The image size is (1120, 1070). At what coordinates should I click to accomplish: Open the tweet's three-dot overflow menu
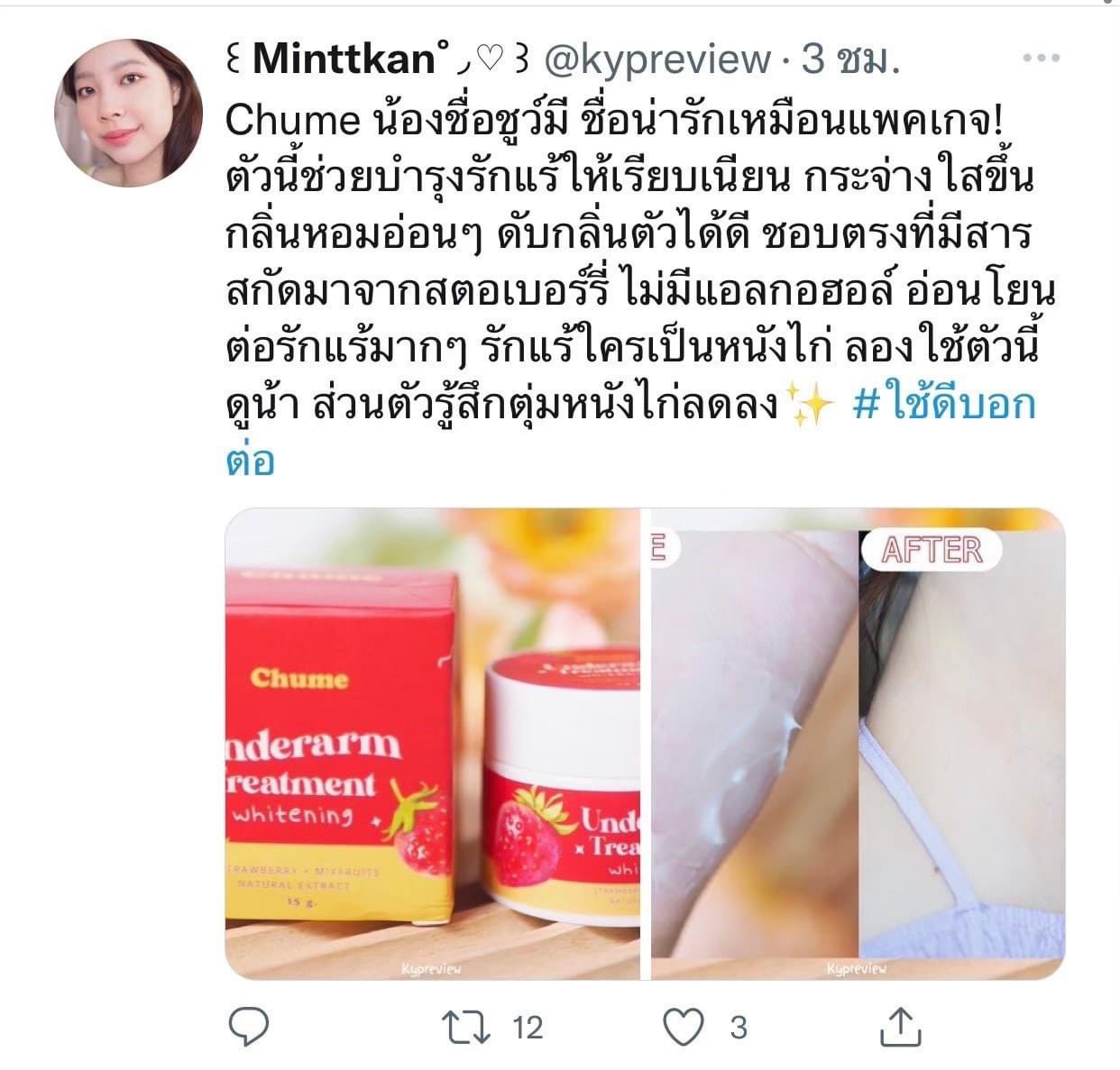[x=1041, y=59]
